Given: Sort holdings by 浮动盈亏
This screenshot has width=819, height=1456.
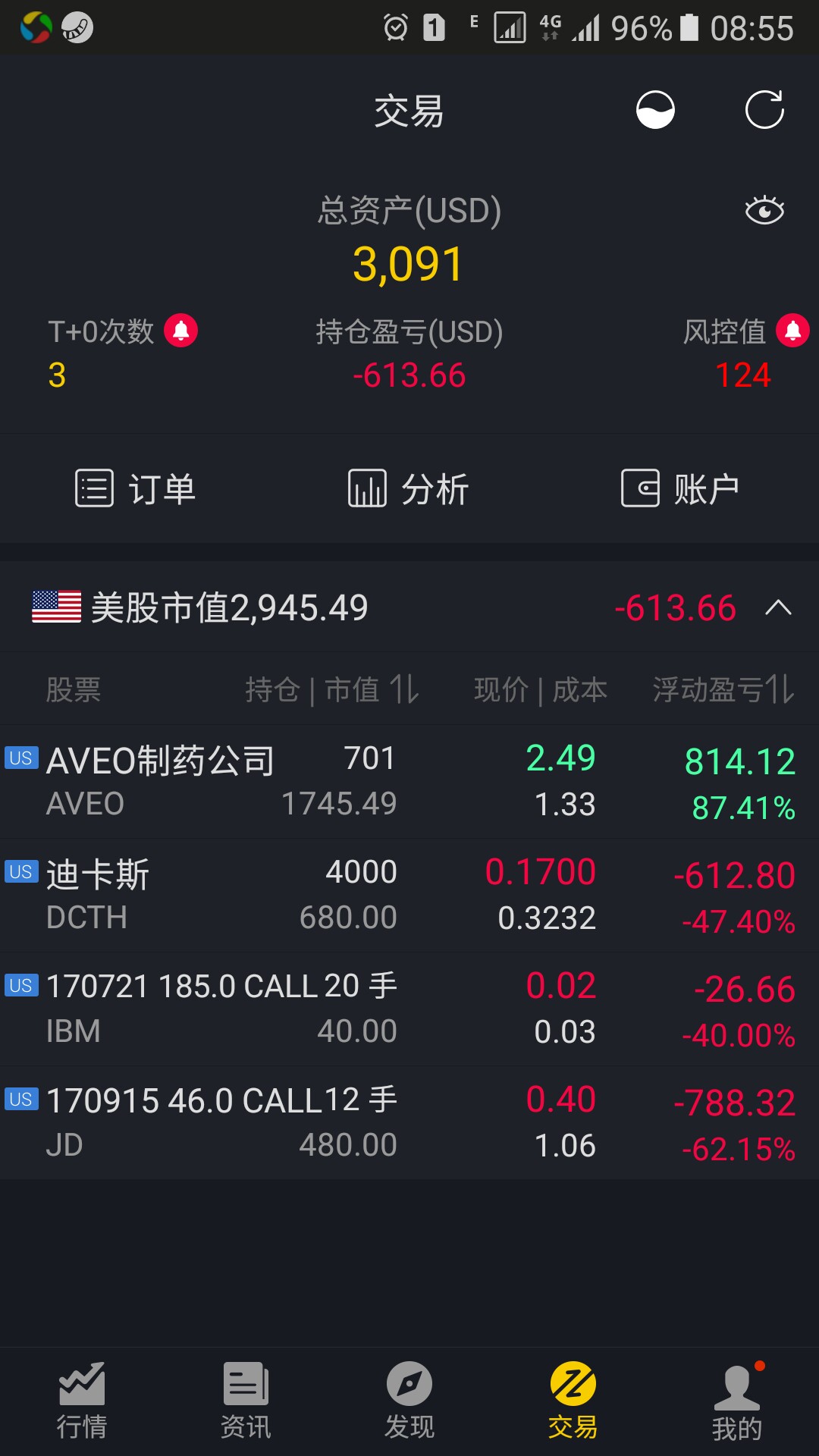Looking at the screenshot, I should point(723,689).
